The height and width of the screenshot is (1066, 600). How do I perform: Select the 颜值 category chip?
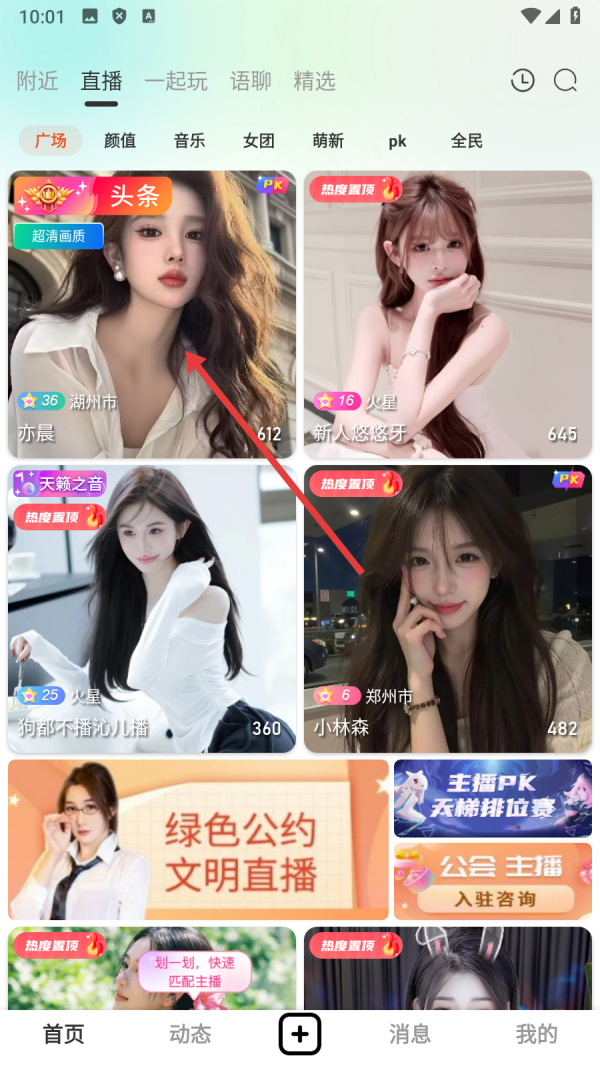(x=120, y=141)
